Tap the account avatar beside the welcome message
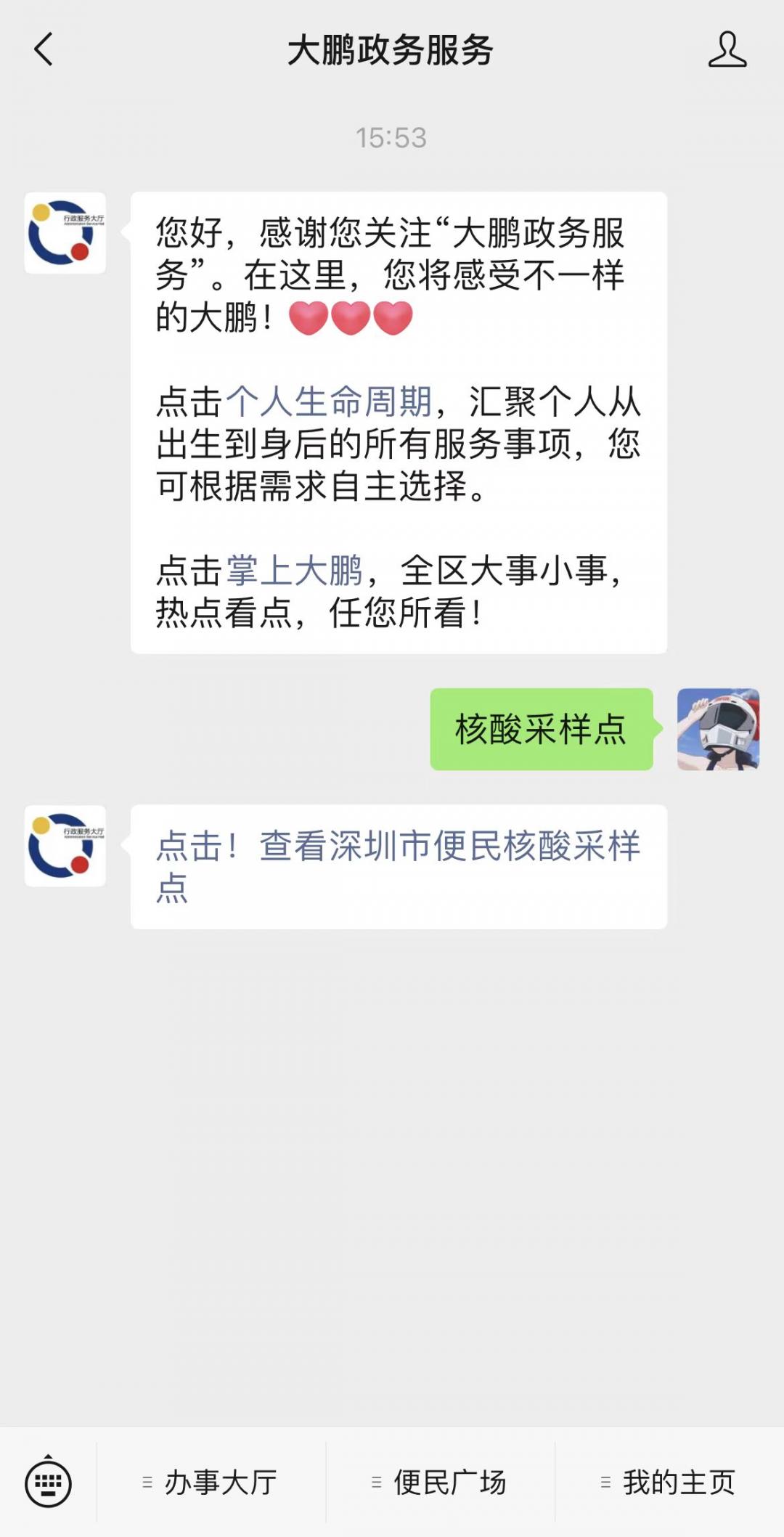Viewport: 784px width, 1537px height. tap(65, 233)
